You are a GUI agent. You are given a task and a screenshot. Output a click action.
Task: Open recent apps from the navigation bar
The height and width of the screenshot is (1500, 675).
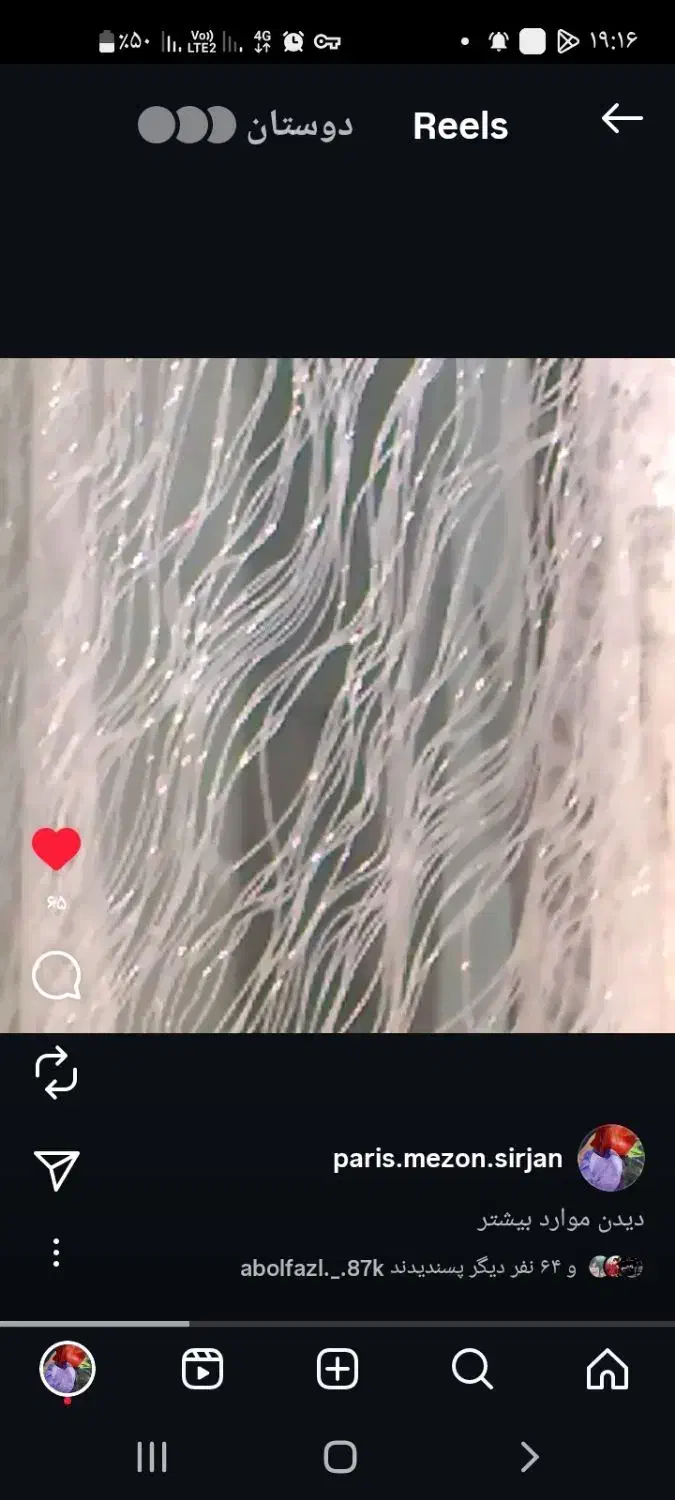[151, 1457]
